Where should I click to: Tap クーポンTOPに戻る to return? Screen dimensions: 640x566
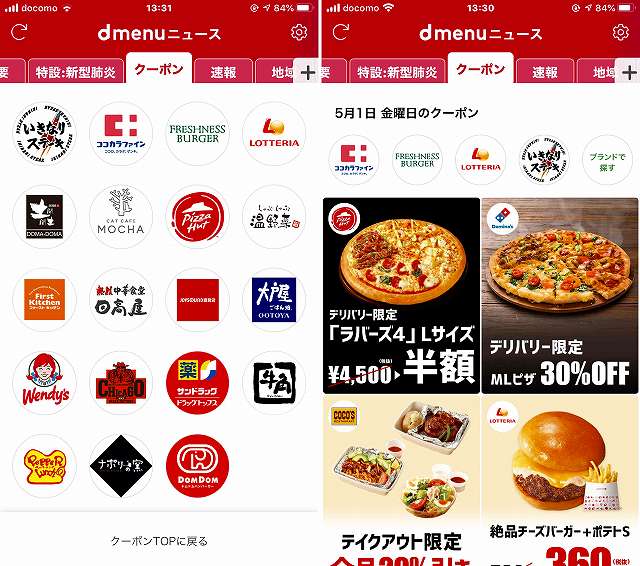click(x=159, y=541)
